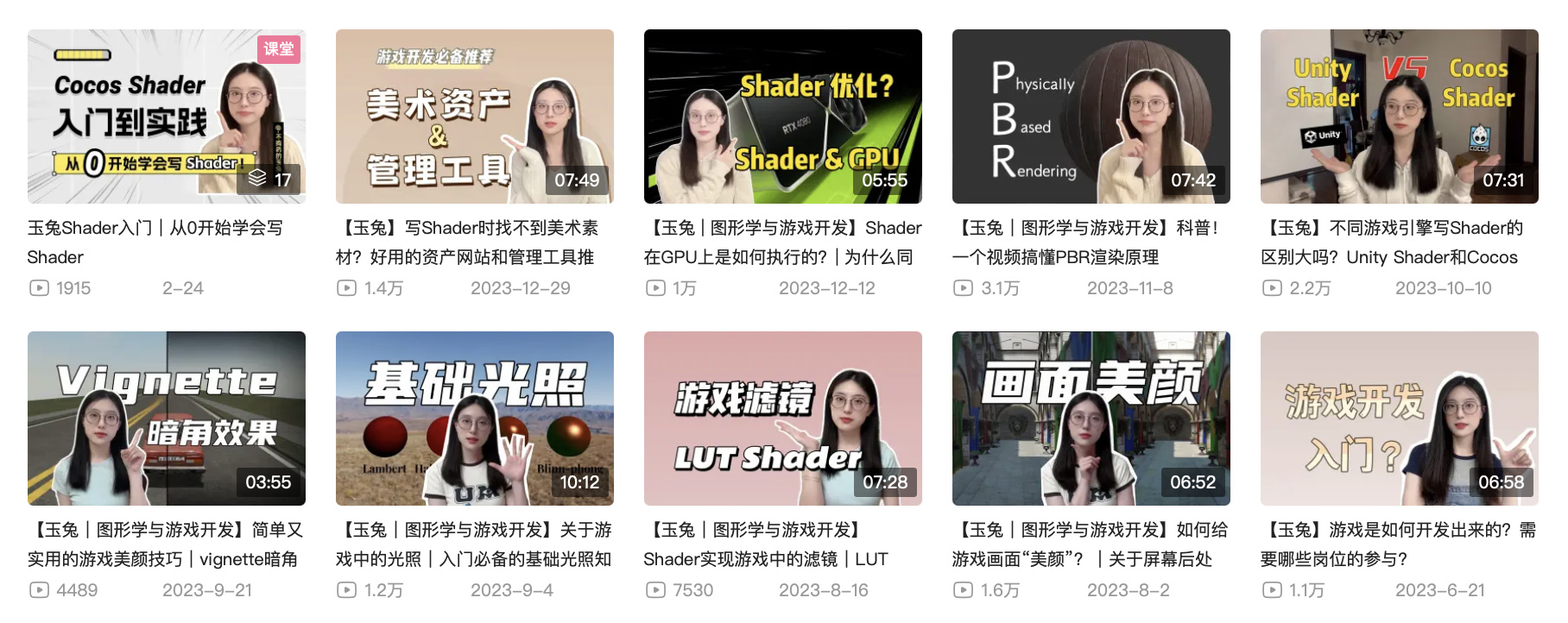Open the Vignette 暗角效果 video
This screenshot has width=1568, height=623.
pos(166,418)
